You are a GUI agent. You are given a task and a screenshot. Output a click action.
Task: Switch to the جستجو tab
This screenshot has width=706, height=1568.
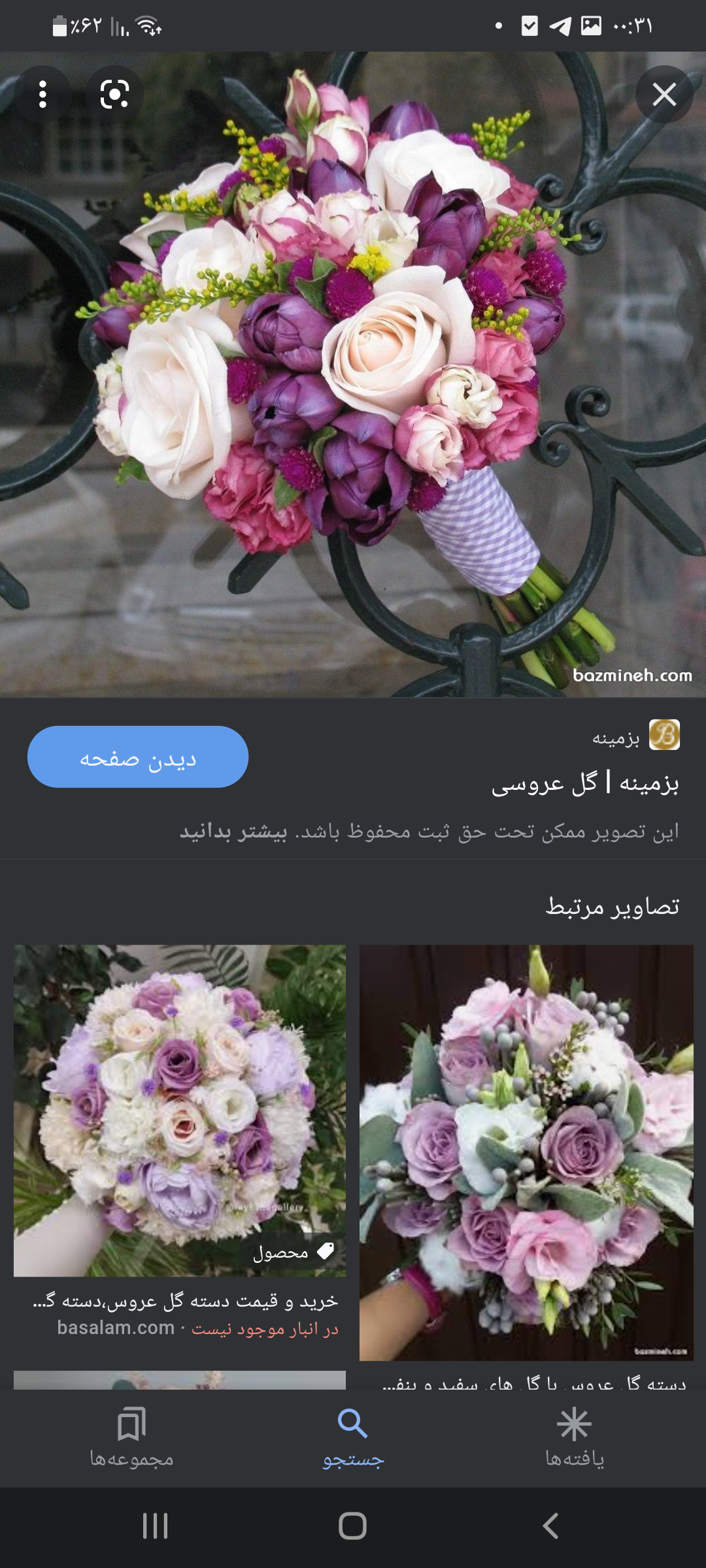[353, 1437]
